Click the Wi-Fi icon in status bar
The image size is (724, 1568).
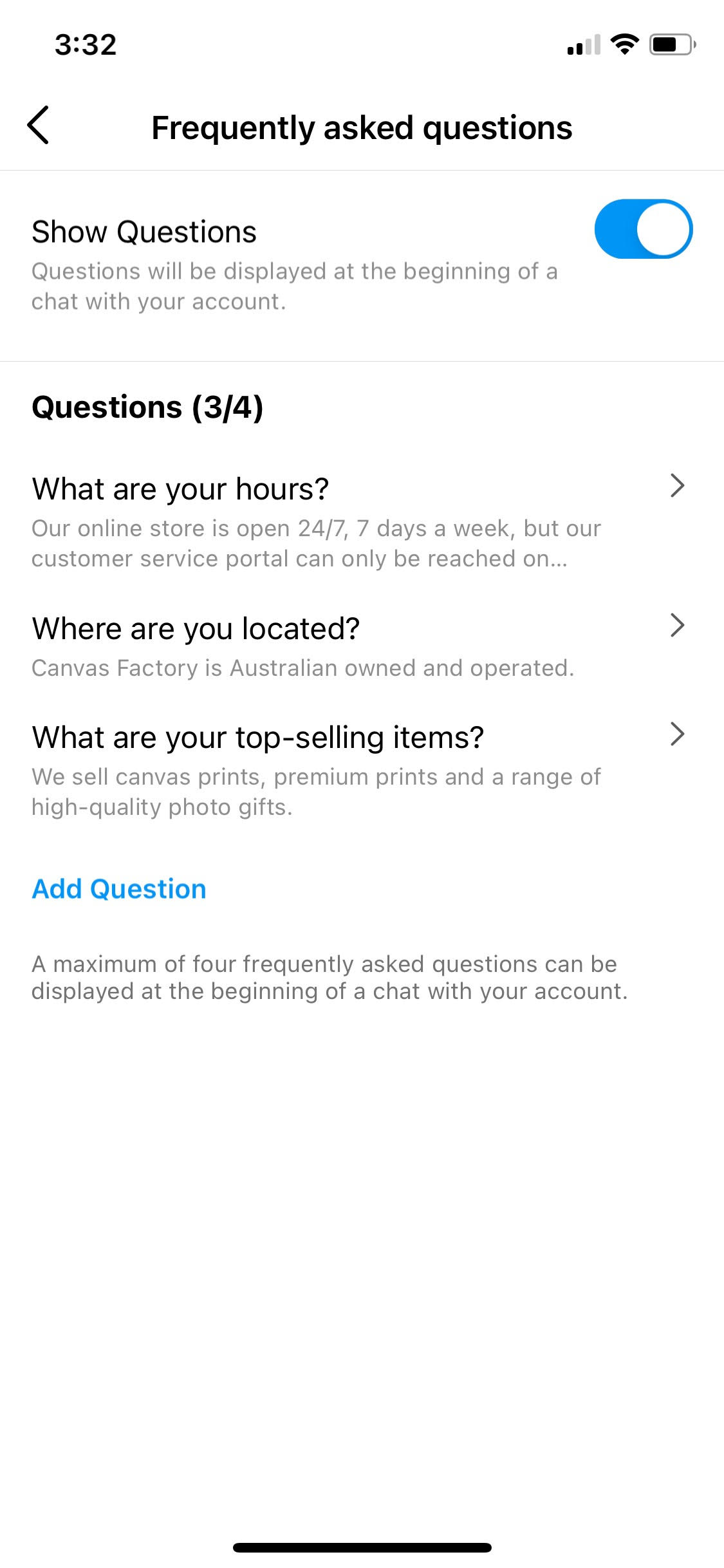tap(623, 44)
